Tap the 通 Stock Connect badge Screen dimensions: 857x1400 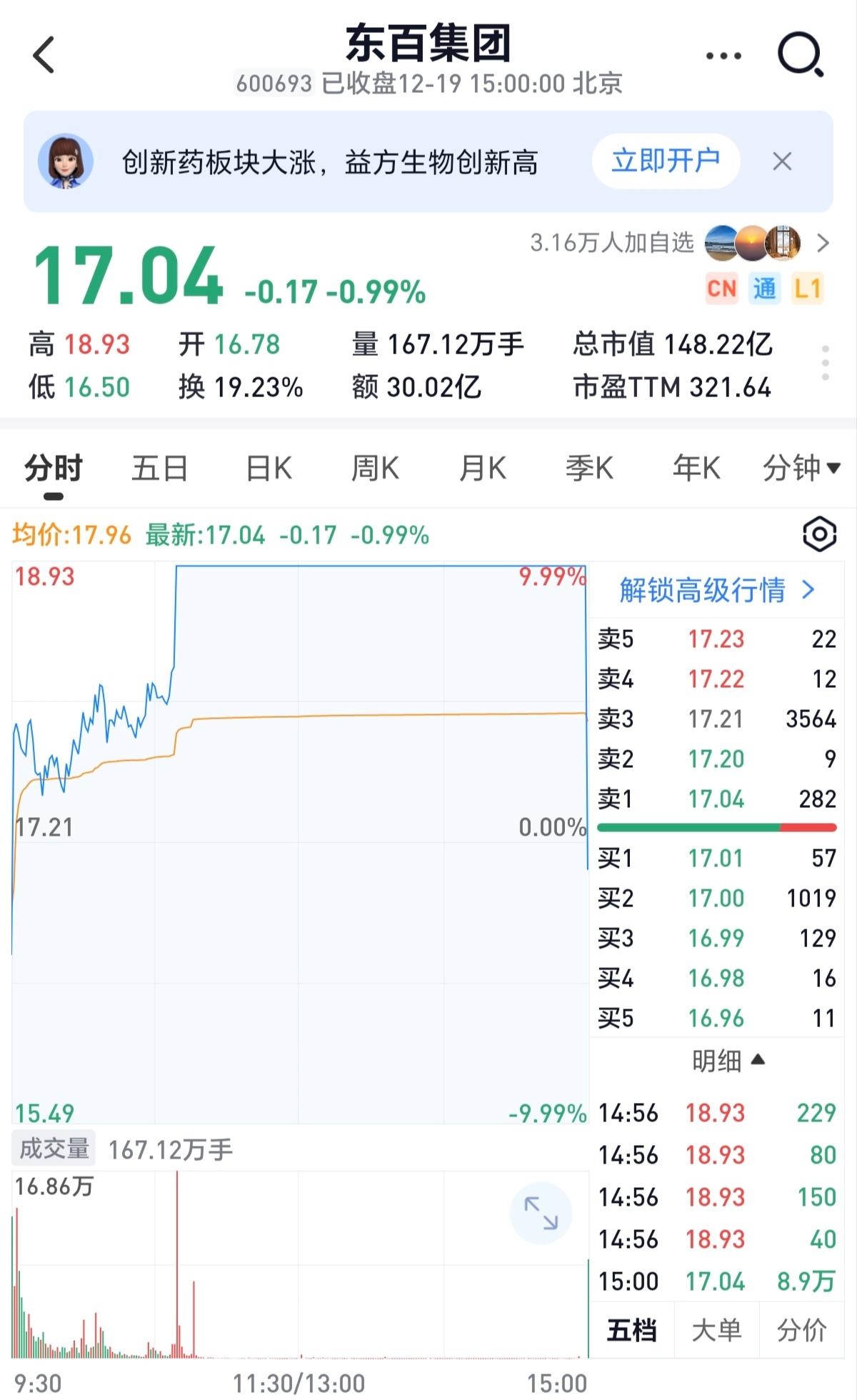pyautogui.click(x=766, y=286)
